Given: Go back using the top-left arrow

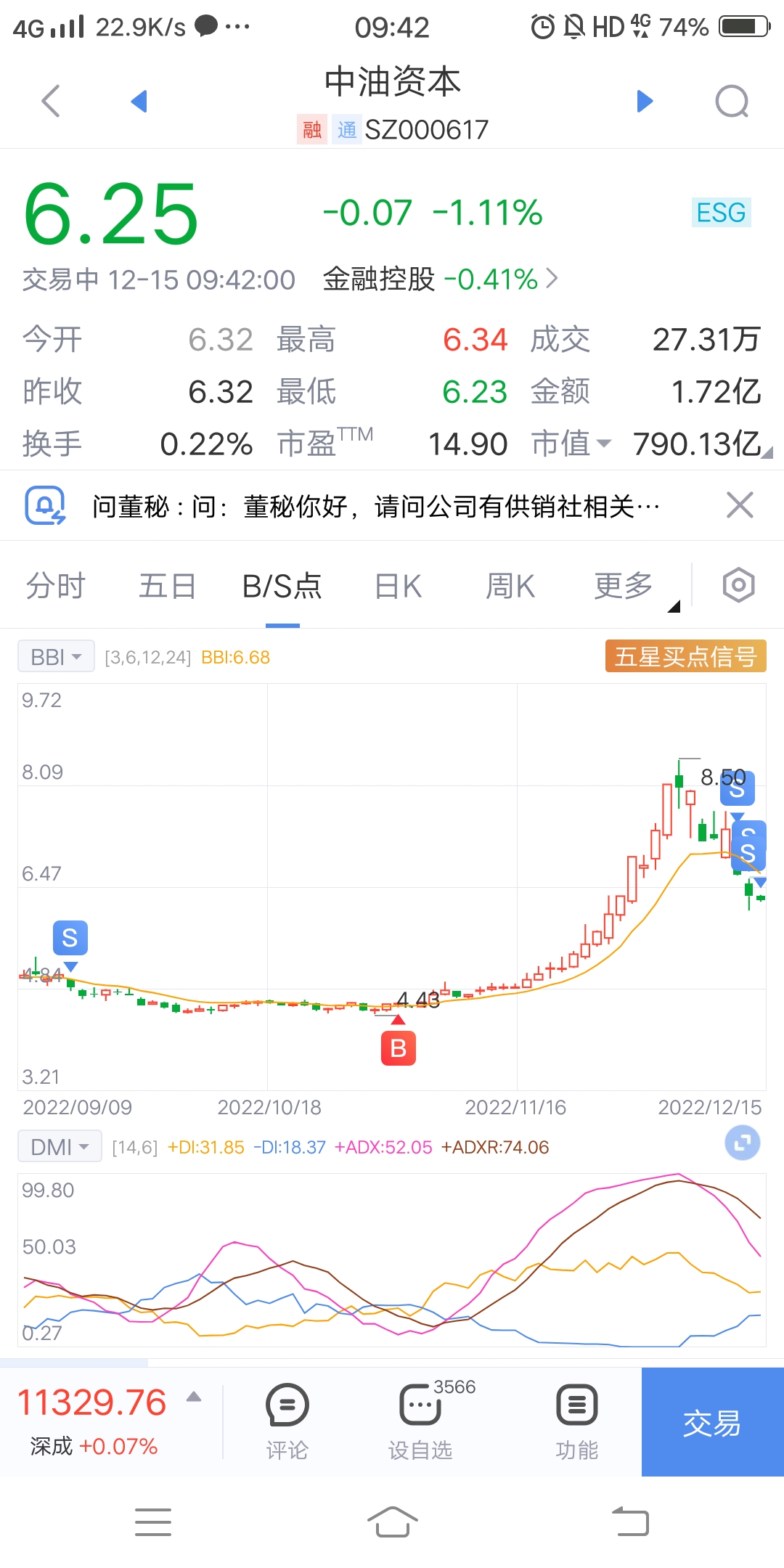Looking at the screenshot, I should [51, 101].
